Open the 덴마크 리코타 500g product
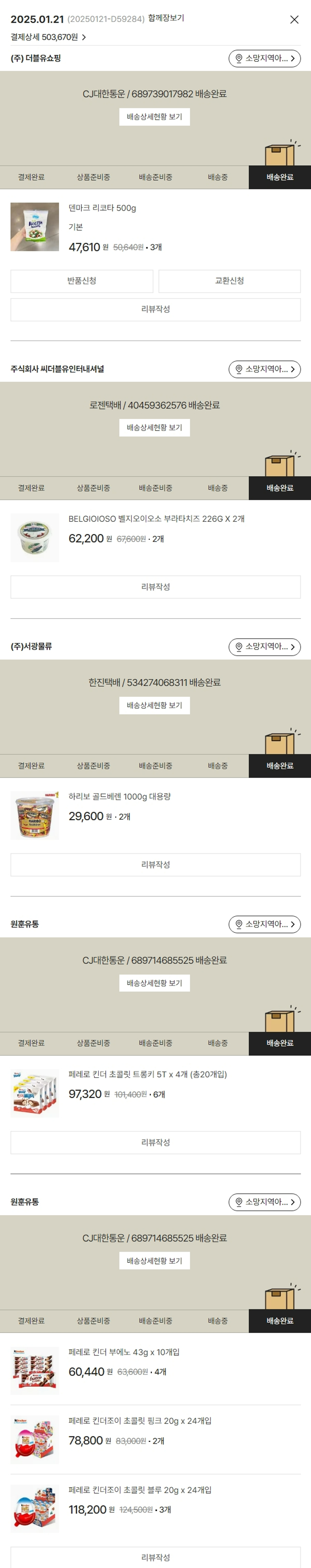The image size is (311, 1568). [x=102, y=208]
